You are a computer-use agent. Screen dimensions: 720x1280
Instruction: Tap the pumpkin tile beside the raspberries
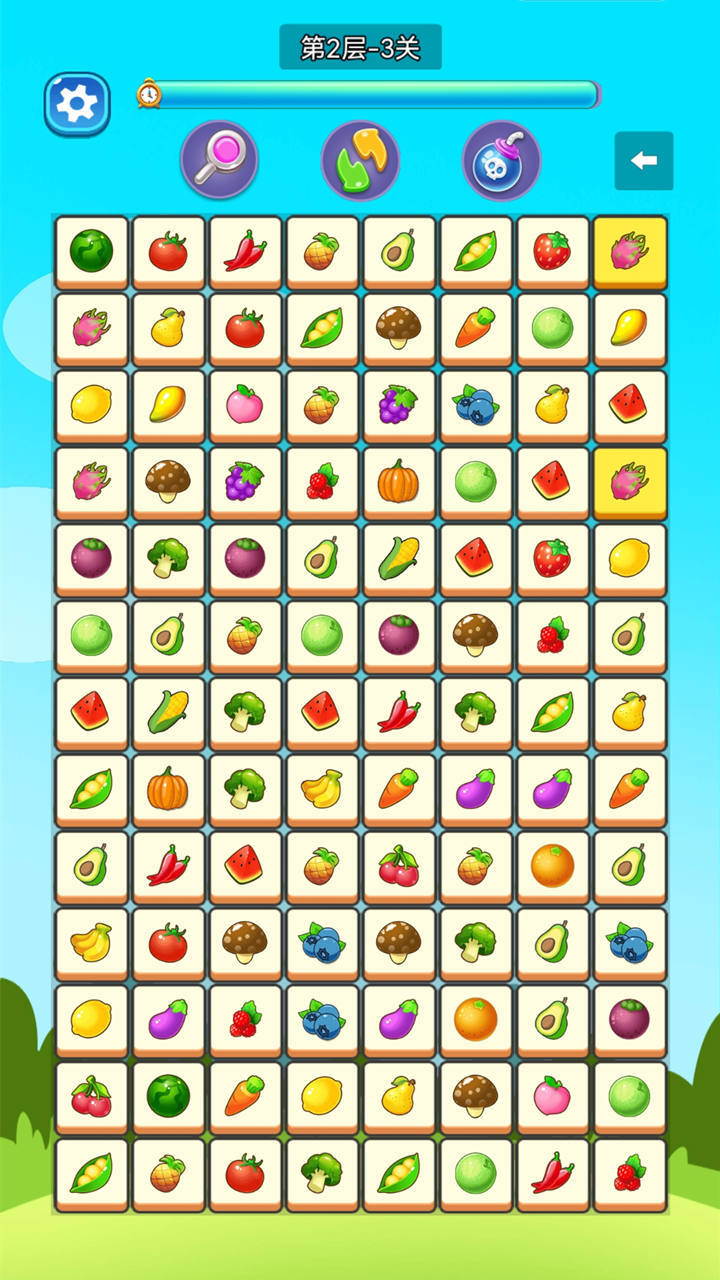(x=398, y=481)
